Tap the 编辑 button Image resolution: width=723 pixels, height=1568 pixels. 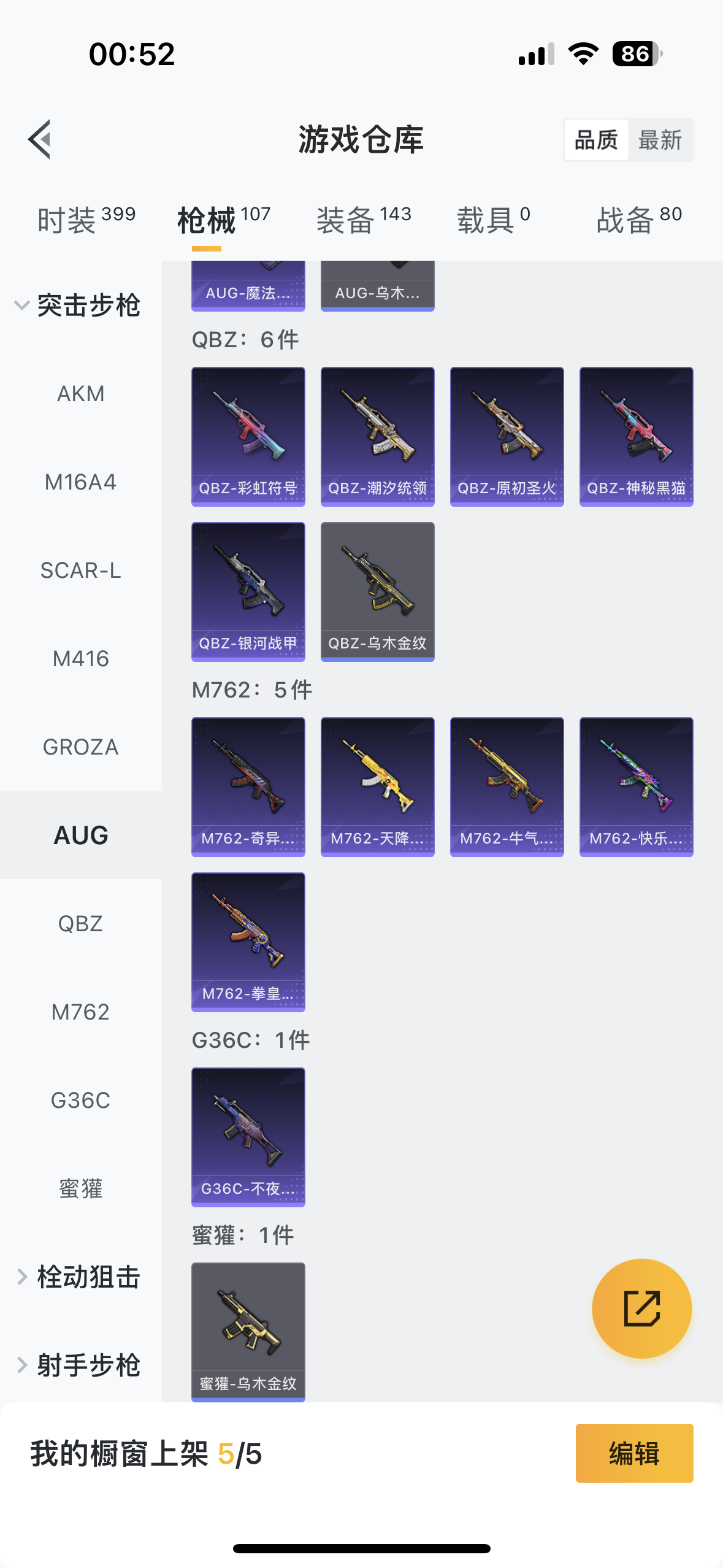tap(634, 1453)
